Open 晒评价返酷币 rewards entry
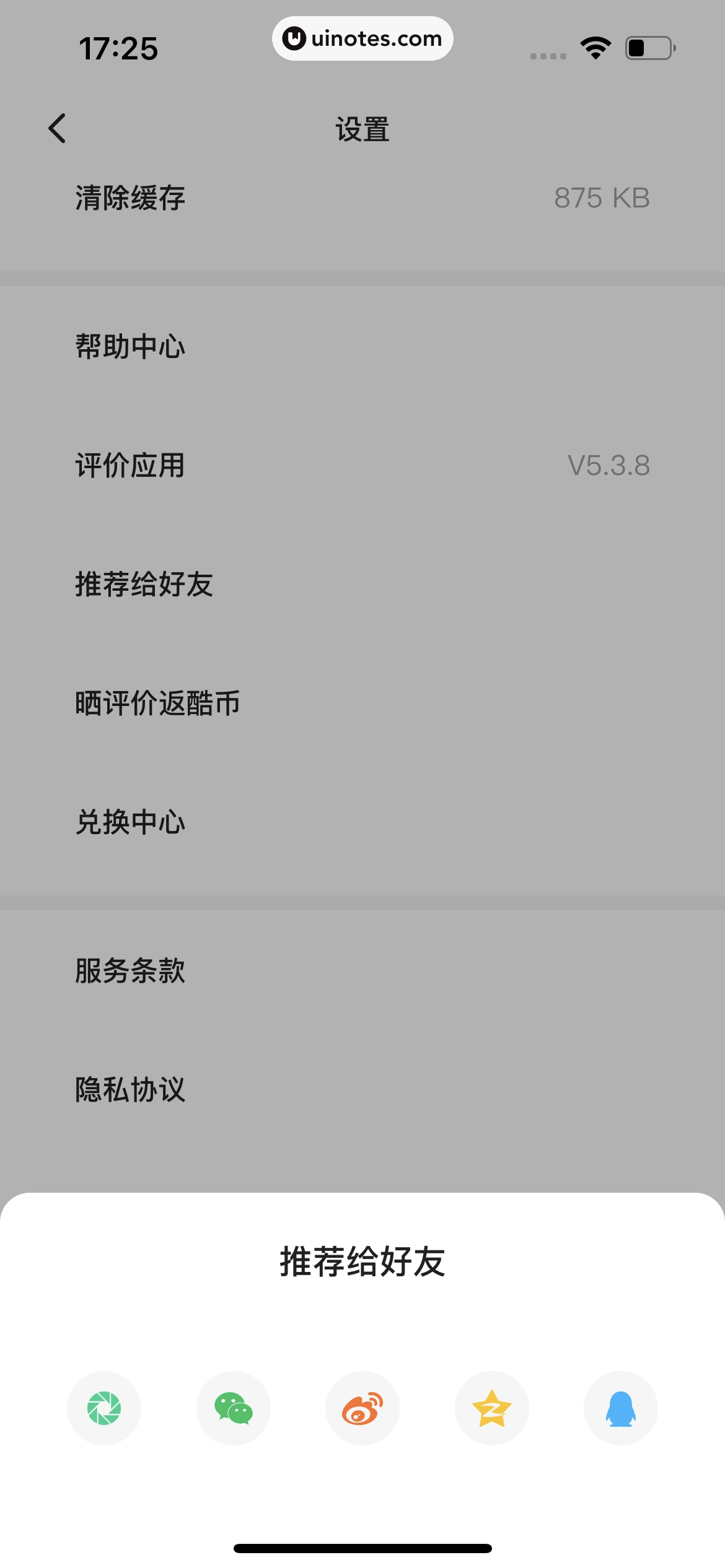725x1568 pixels. tap(156, 702)
